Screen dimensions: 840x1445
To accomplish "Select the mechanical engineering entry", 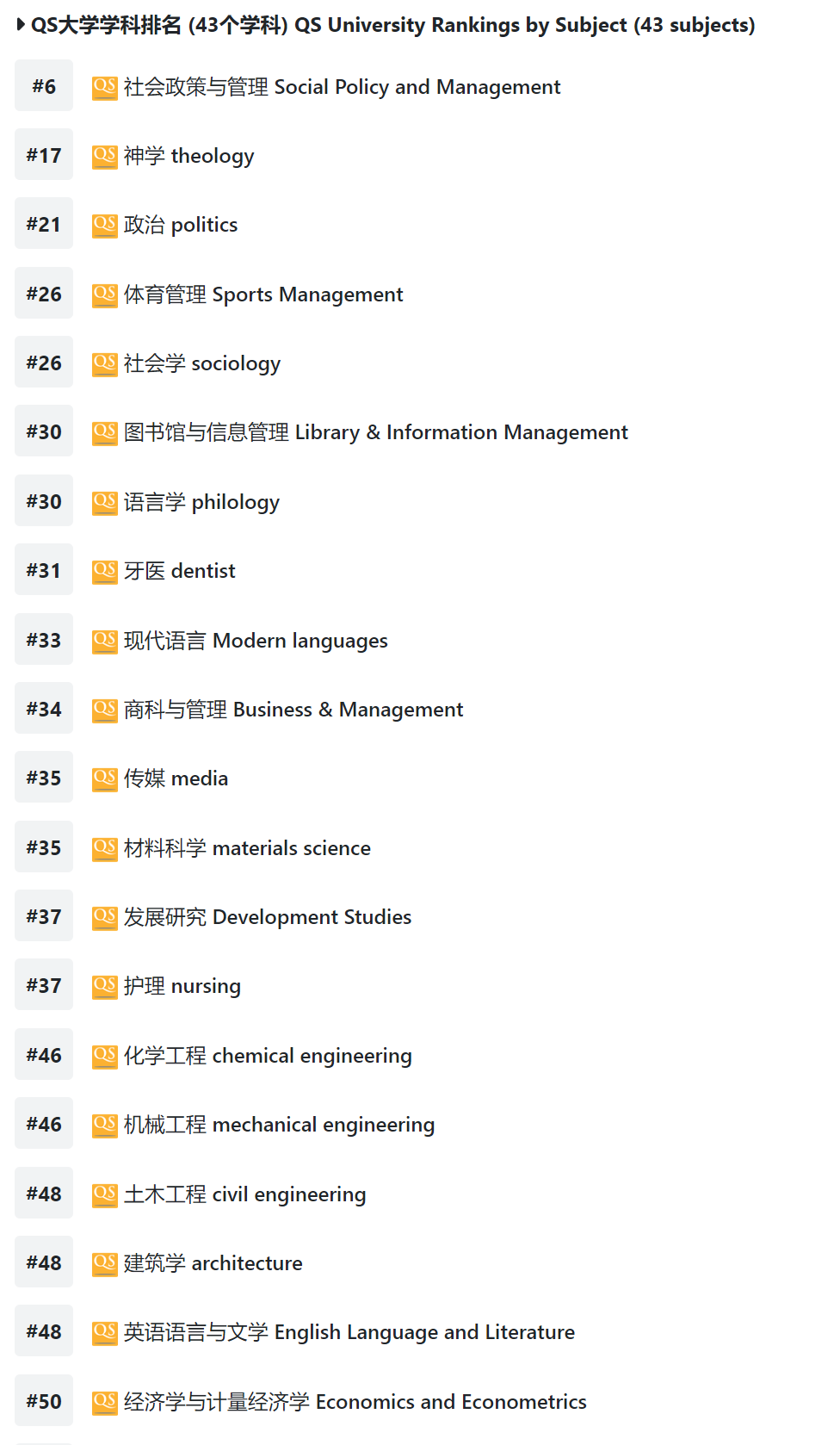I will [x=279, y=1125].
